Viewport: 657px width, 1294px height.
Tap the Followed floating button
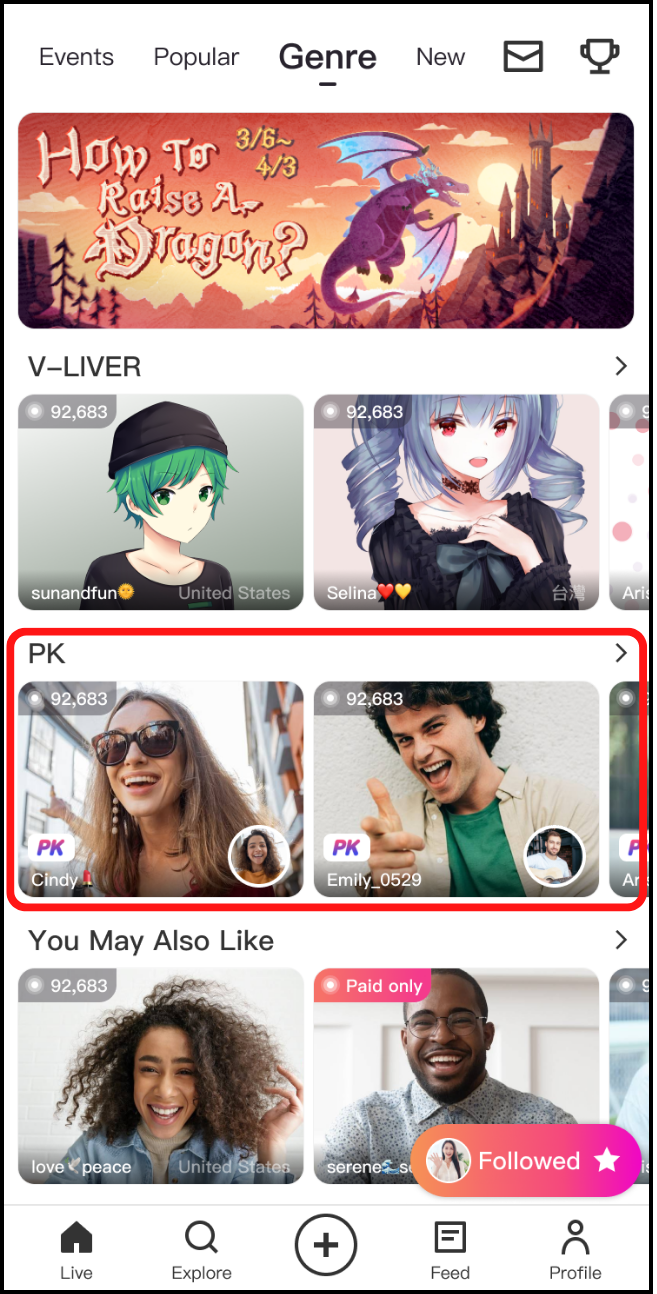(x=525, y=1161)
